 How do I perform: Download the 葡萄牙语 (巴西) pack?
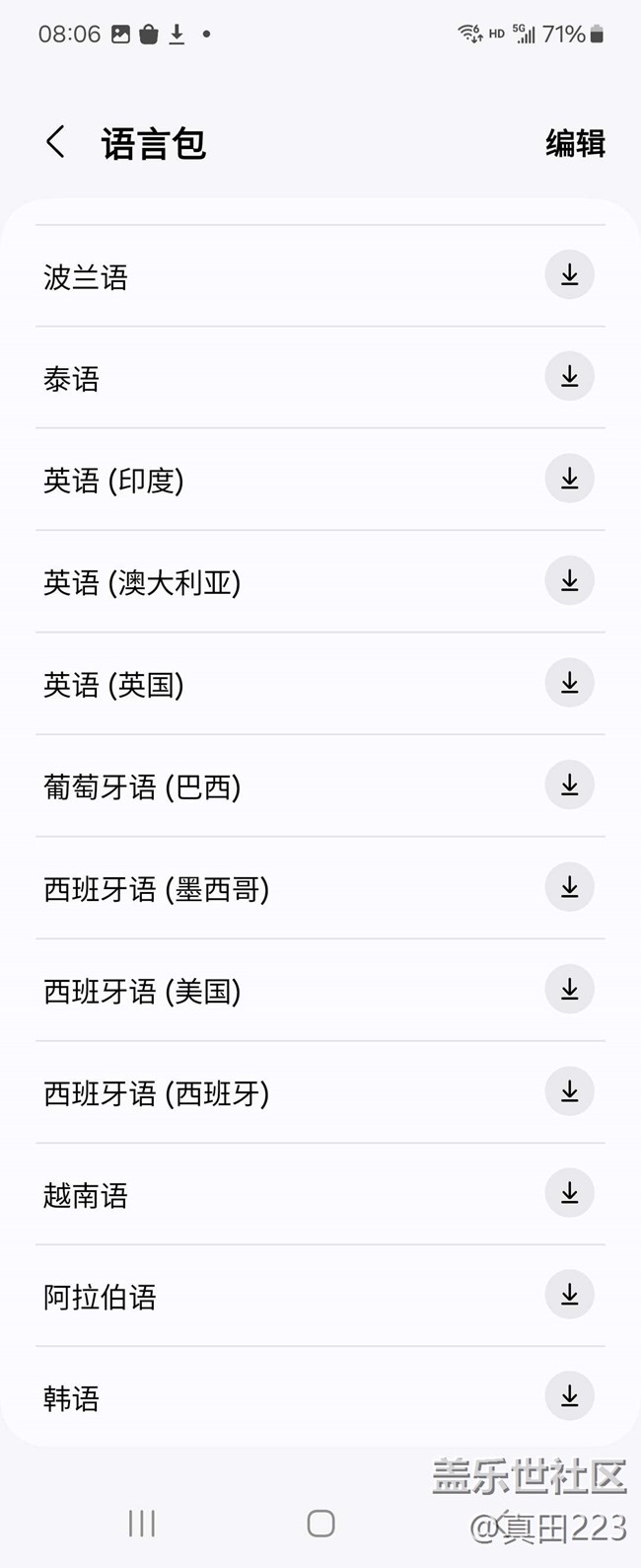(x=569, y=785)
